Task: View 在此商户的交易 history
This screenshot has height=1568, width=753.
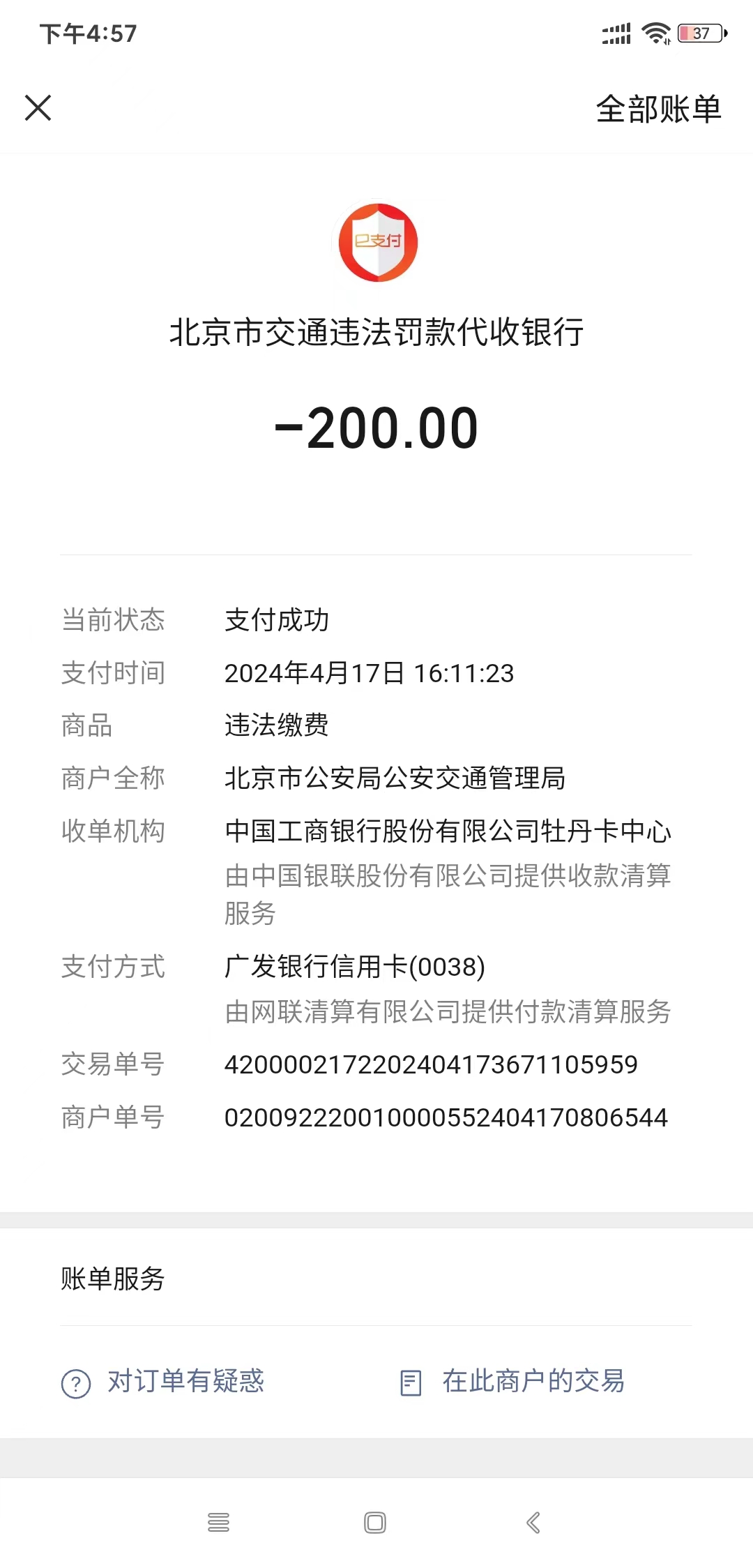Action: pyautogui.click(x=512, y=1382)
